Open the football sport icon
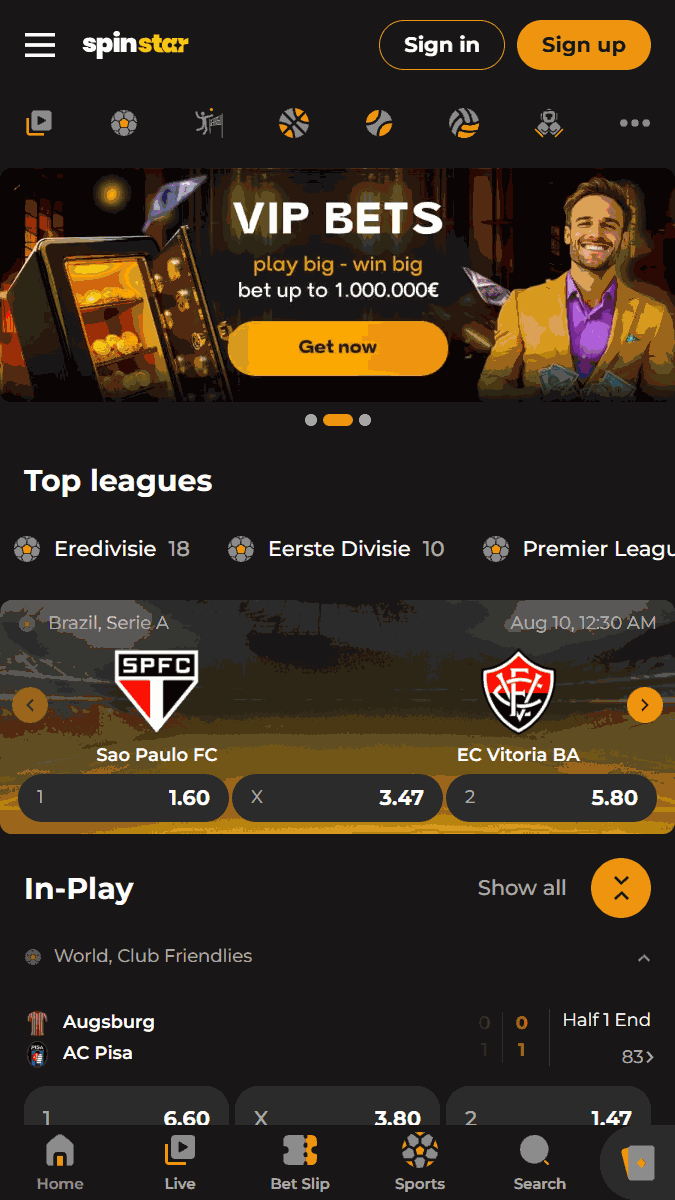The height and width of the screenshot is (1200, 675). (x=124, y=124)
